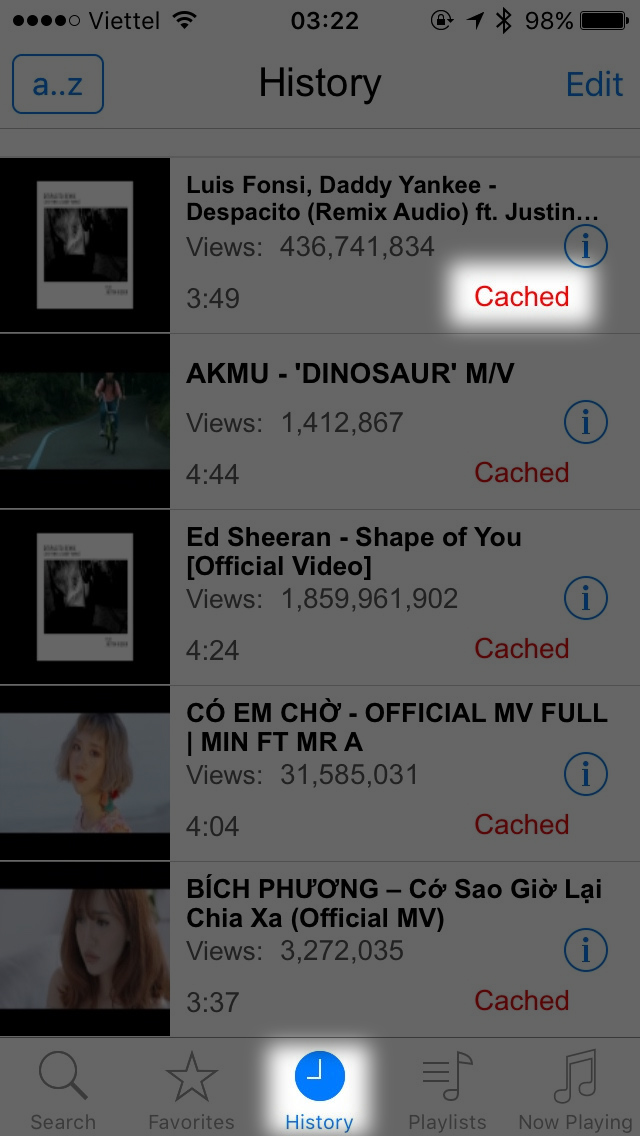Select the History tab
This screenshot has width=640, height=1136.
click(319, 1088)
